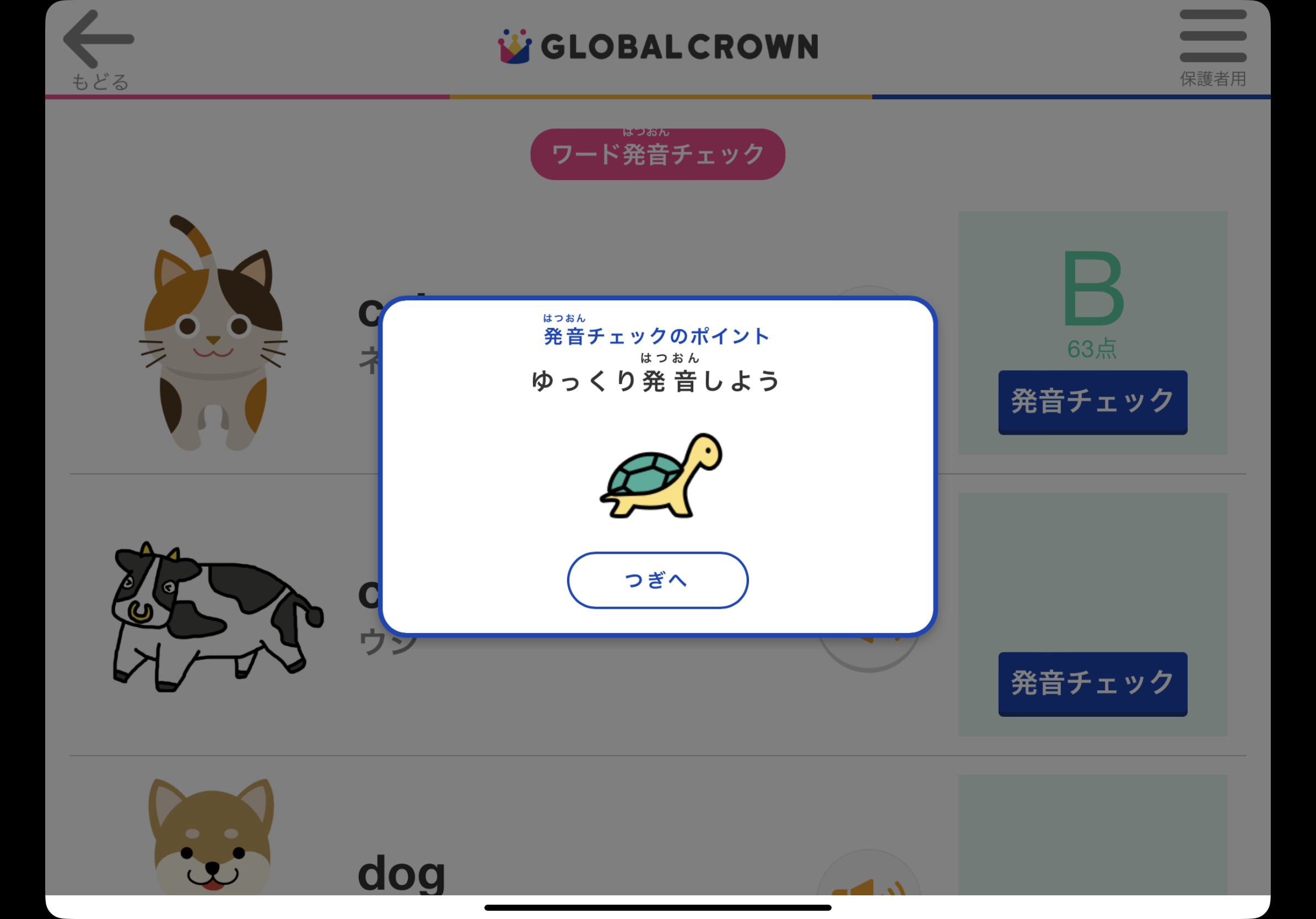Screen dimensions: 1316x919
Task: Tap つぎへ to continue the tips
Action: pyautogui.click(x=657, y=580)
